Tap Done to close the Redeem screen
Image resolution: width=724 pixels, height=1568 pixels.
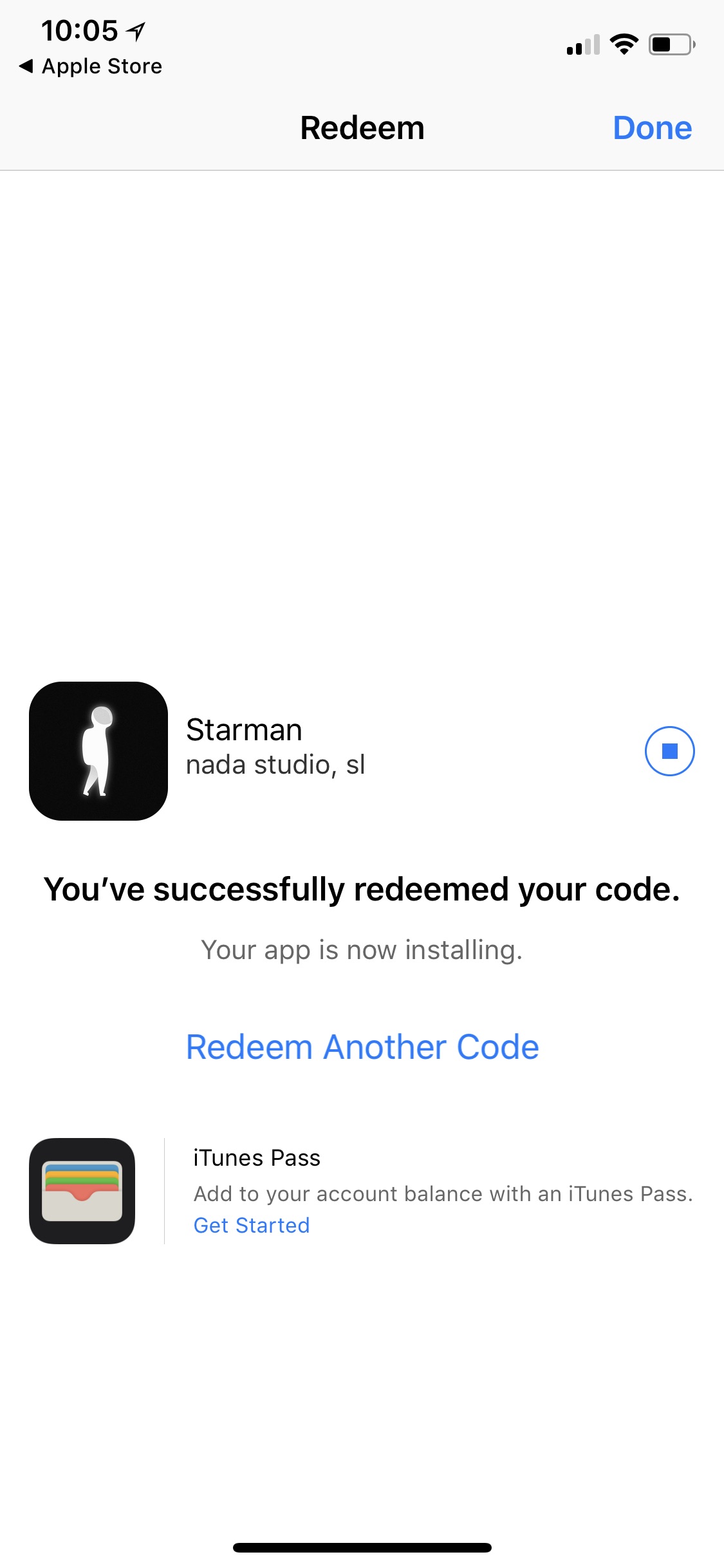(x=652, y=127)
